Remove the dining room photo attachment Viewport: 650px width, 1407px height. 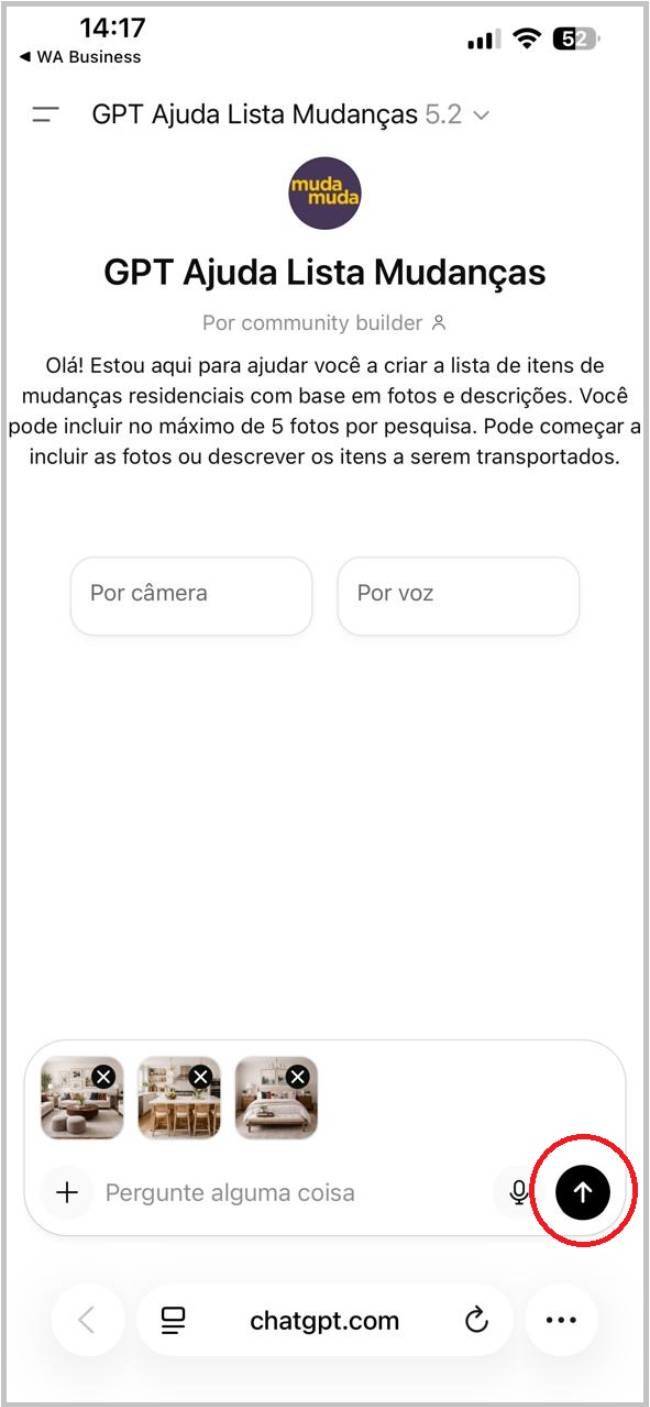[200, 1076]
